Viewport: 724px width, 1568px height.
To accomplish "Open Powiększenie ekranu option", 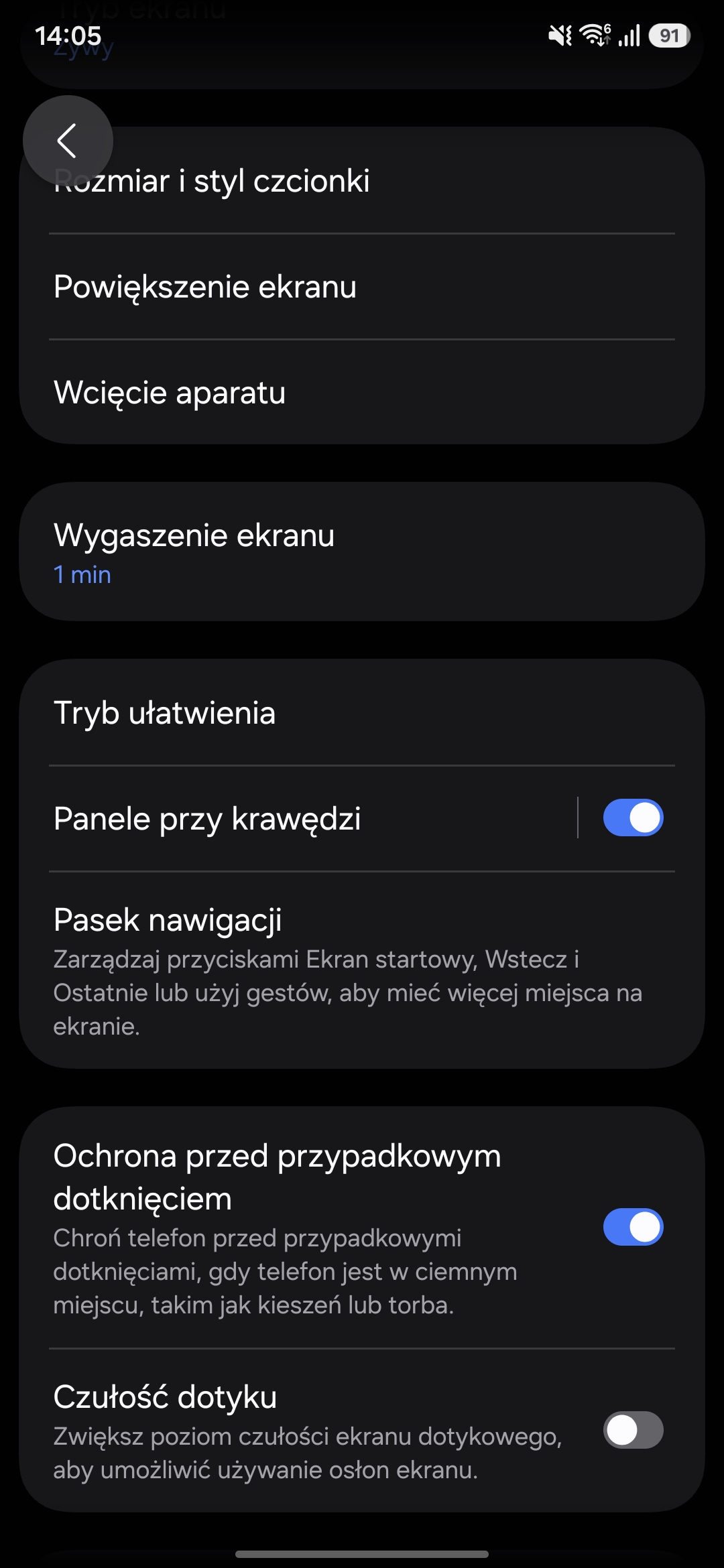I will pos(362,287).
